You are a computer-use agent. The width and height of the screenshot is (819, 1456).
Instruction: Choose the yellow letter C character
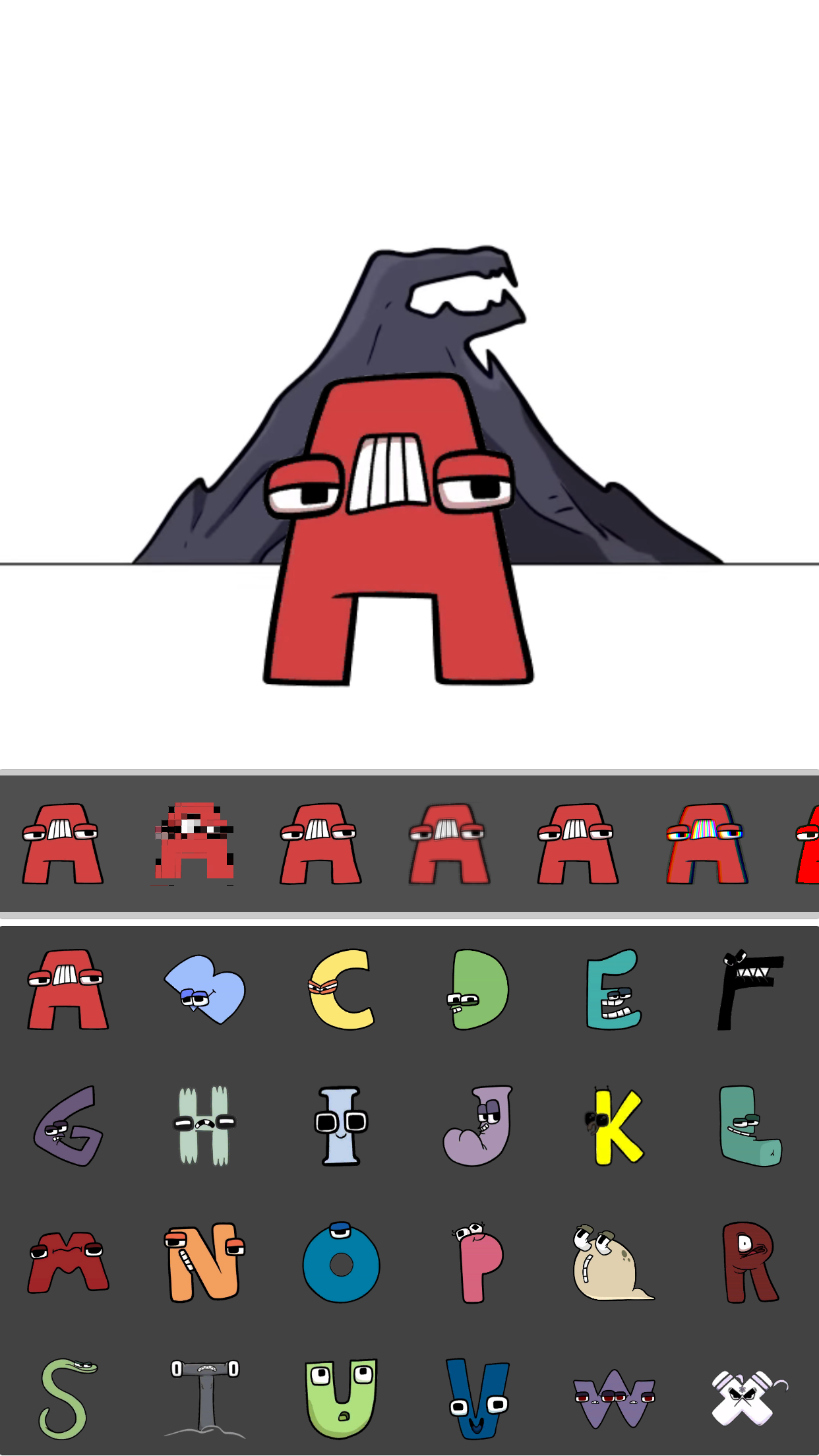point(342,989)
